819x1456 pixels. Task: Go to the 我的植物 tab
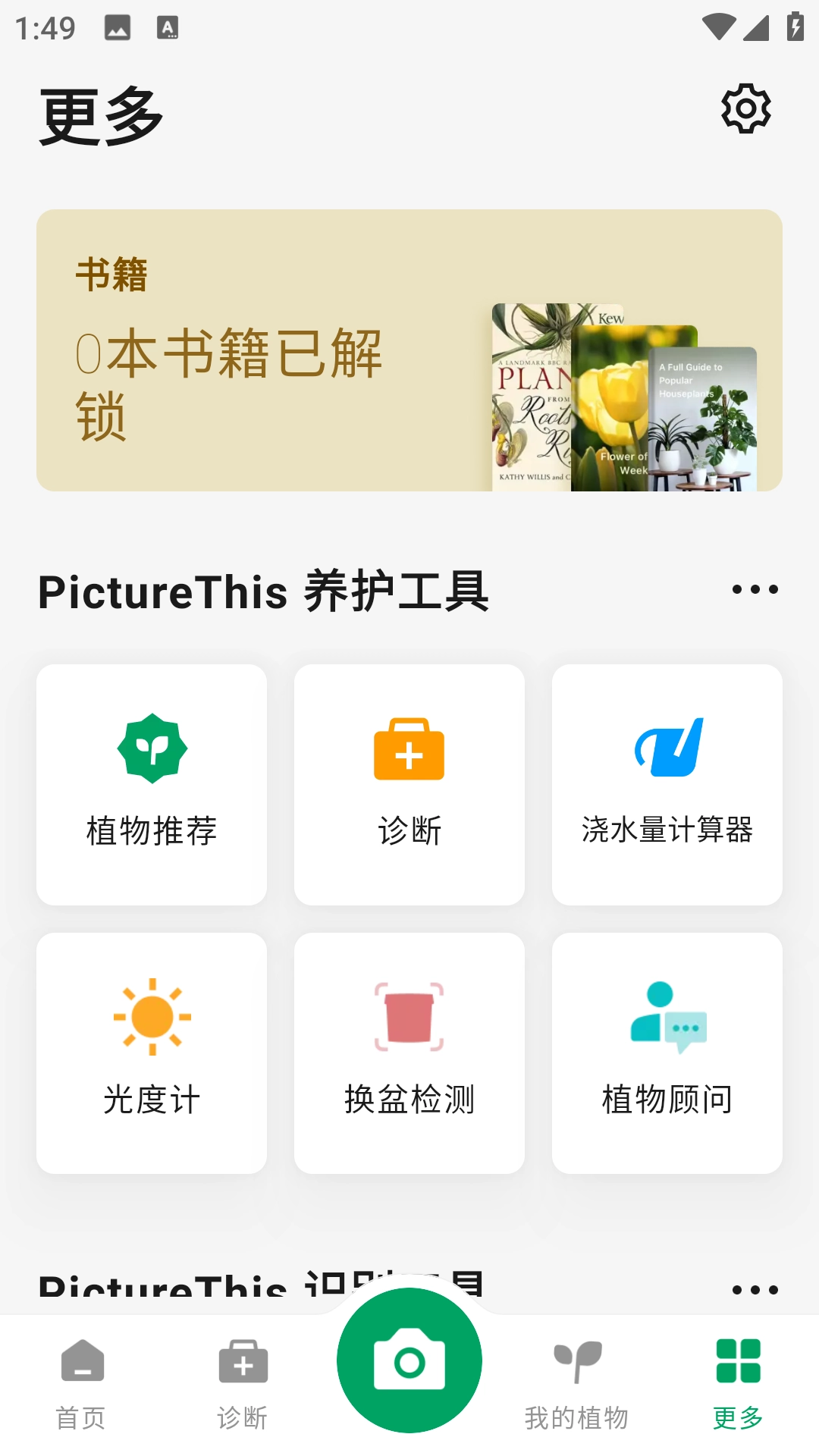[x=576, y=1383]
